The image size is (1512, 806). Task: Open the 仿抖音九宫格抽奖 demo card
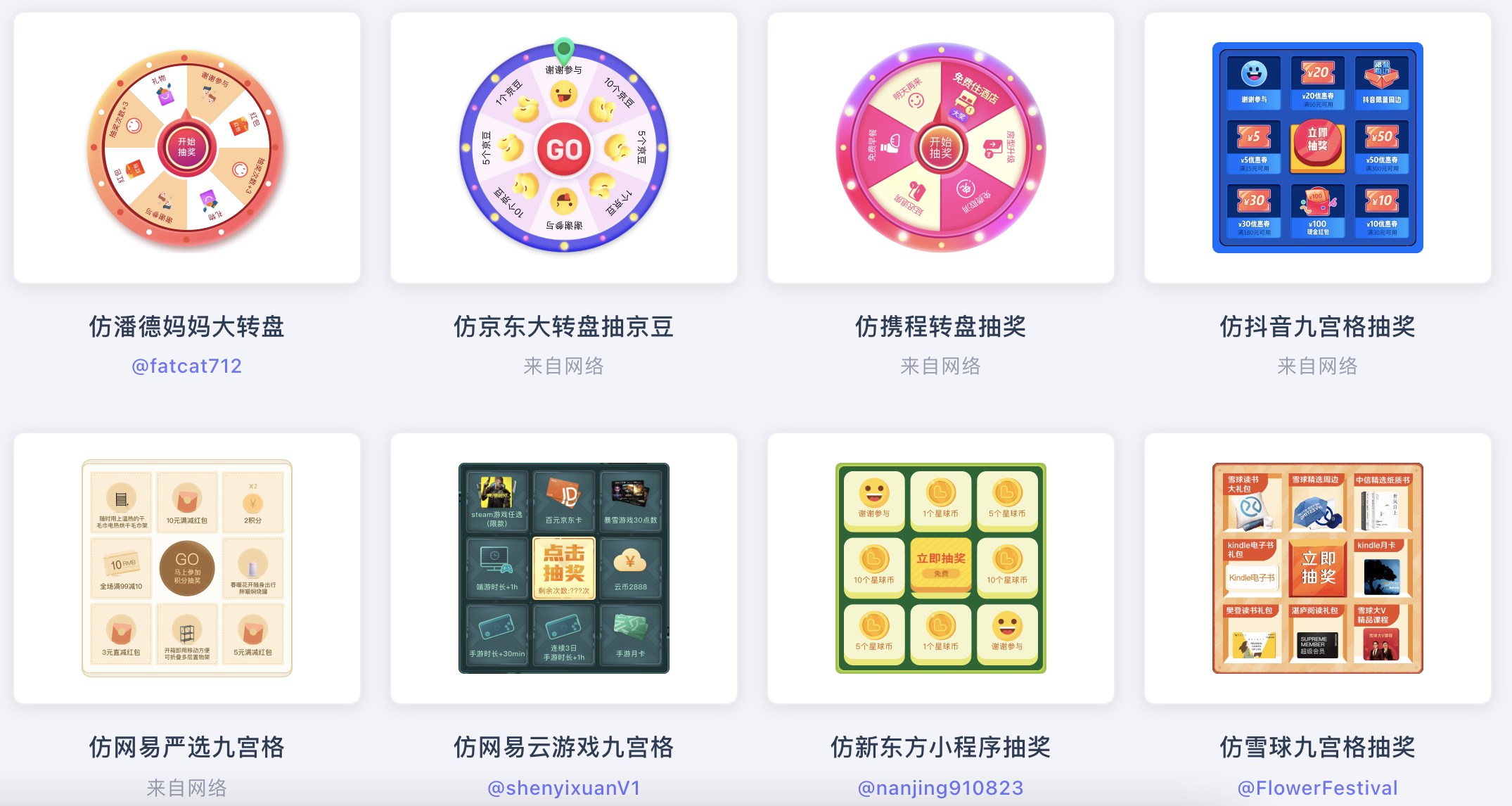tap(1317, 148)
